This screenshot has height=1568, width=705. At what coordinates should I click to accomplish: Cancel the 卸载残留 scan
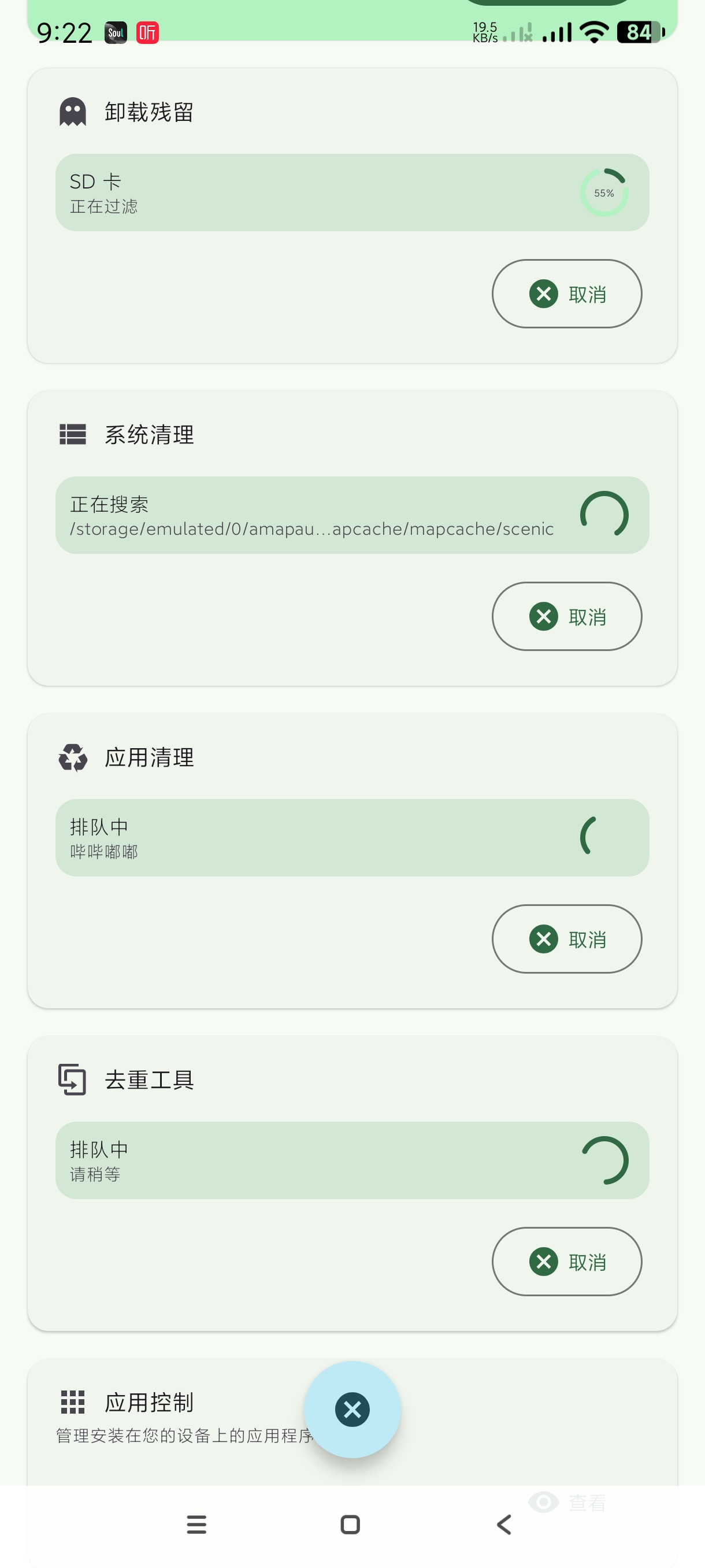pos(566,294)
